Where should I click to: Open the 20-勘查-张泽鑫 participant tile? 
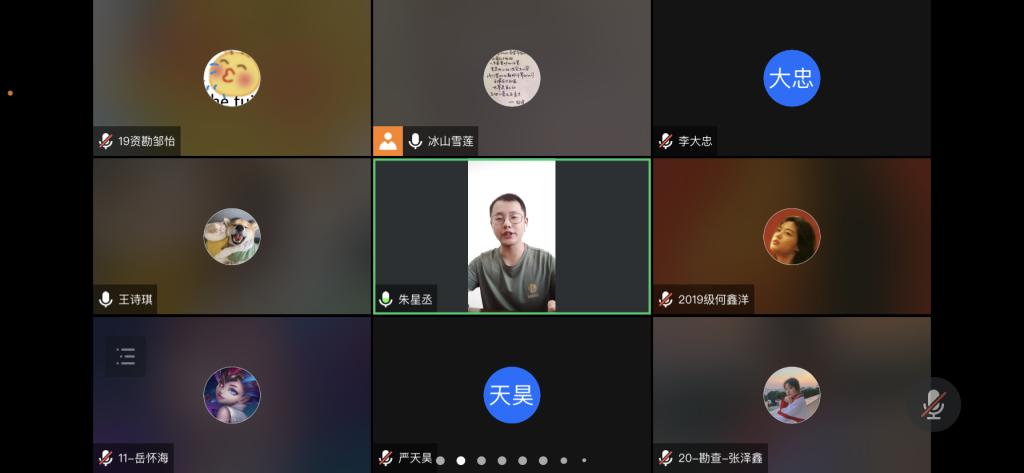click(x=791, y=394)
